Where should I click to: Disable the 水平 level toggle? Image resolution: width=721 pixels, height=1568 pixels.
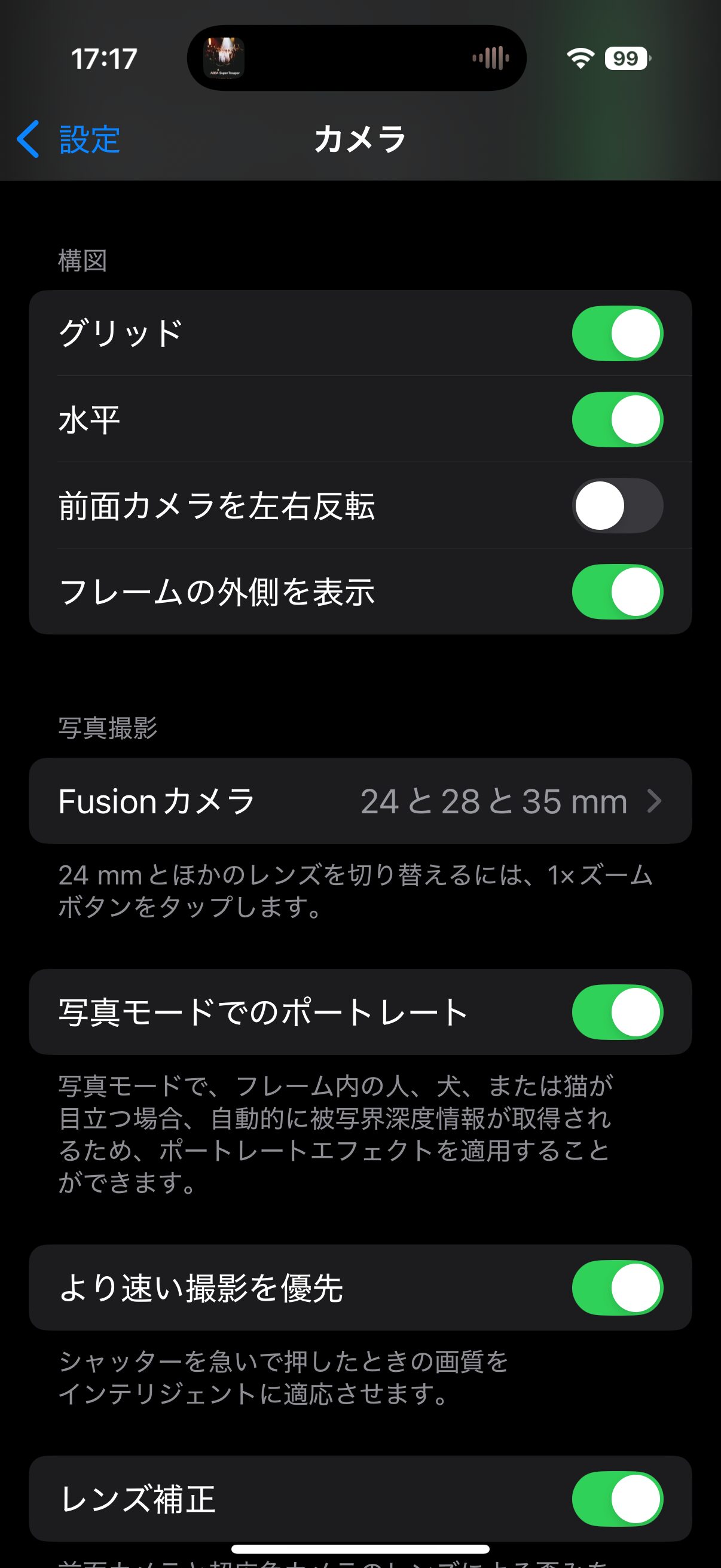[617, 419]
